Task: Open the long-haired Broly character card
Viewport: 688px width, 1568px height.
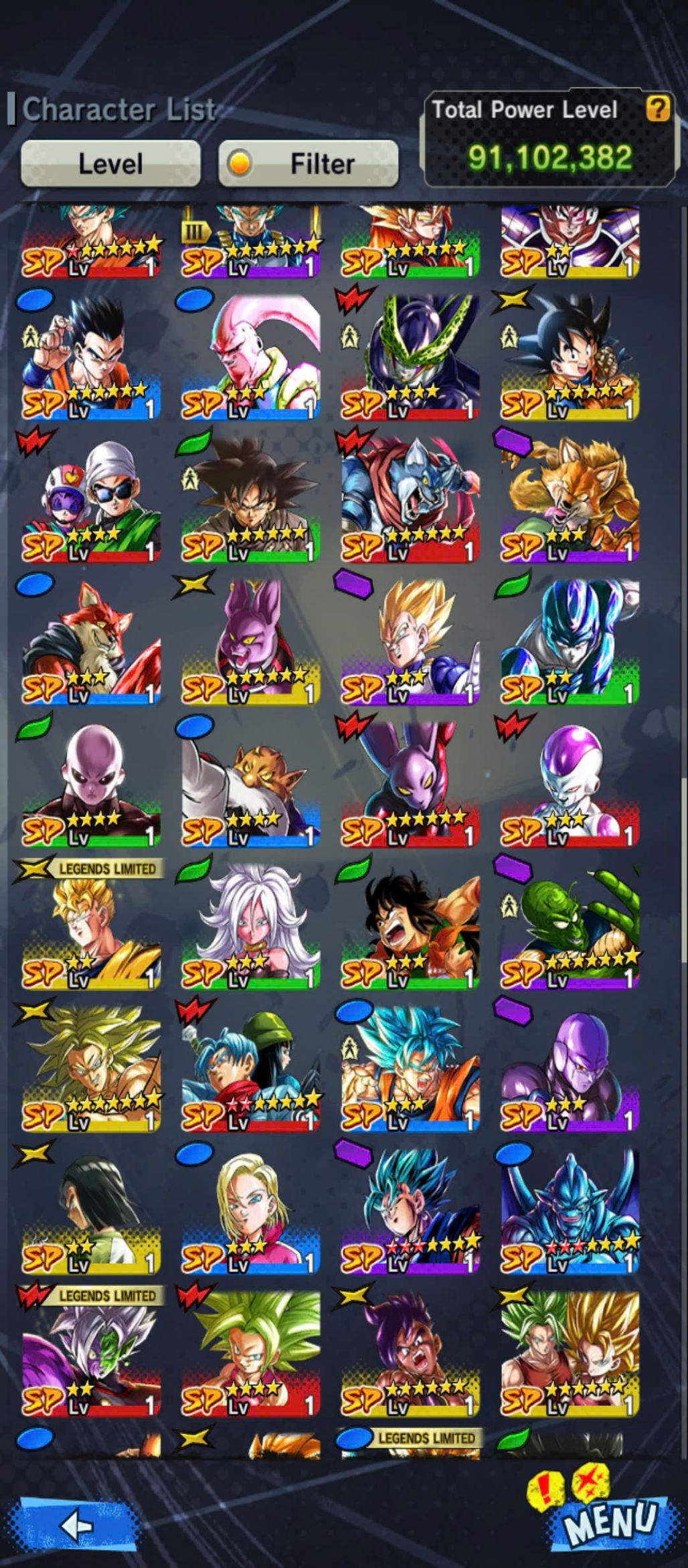Action: coord(91,1070)
